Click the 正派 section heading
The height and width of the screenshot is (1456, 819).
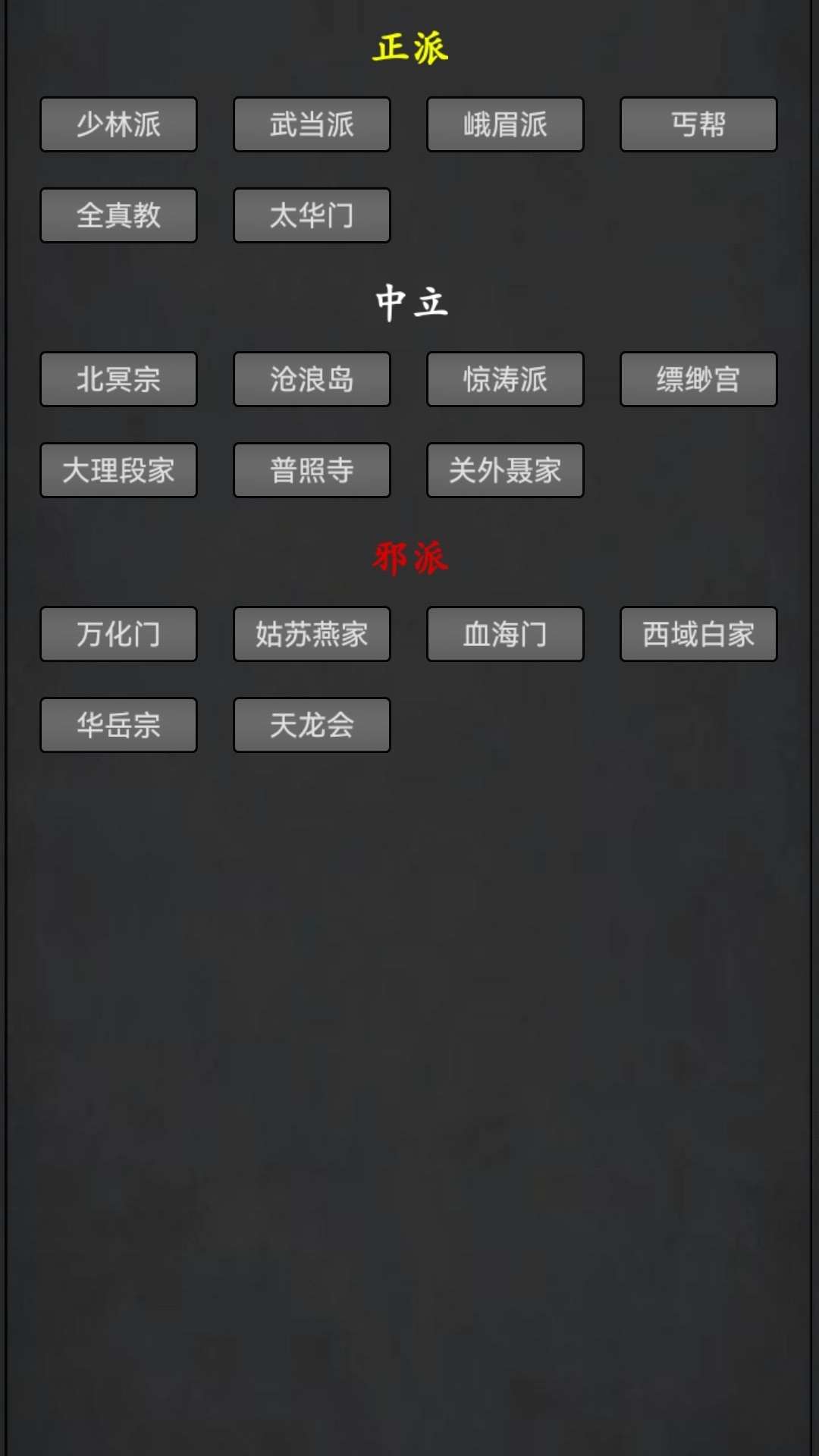click(x=409, y=49)
